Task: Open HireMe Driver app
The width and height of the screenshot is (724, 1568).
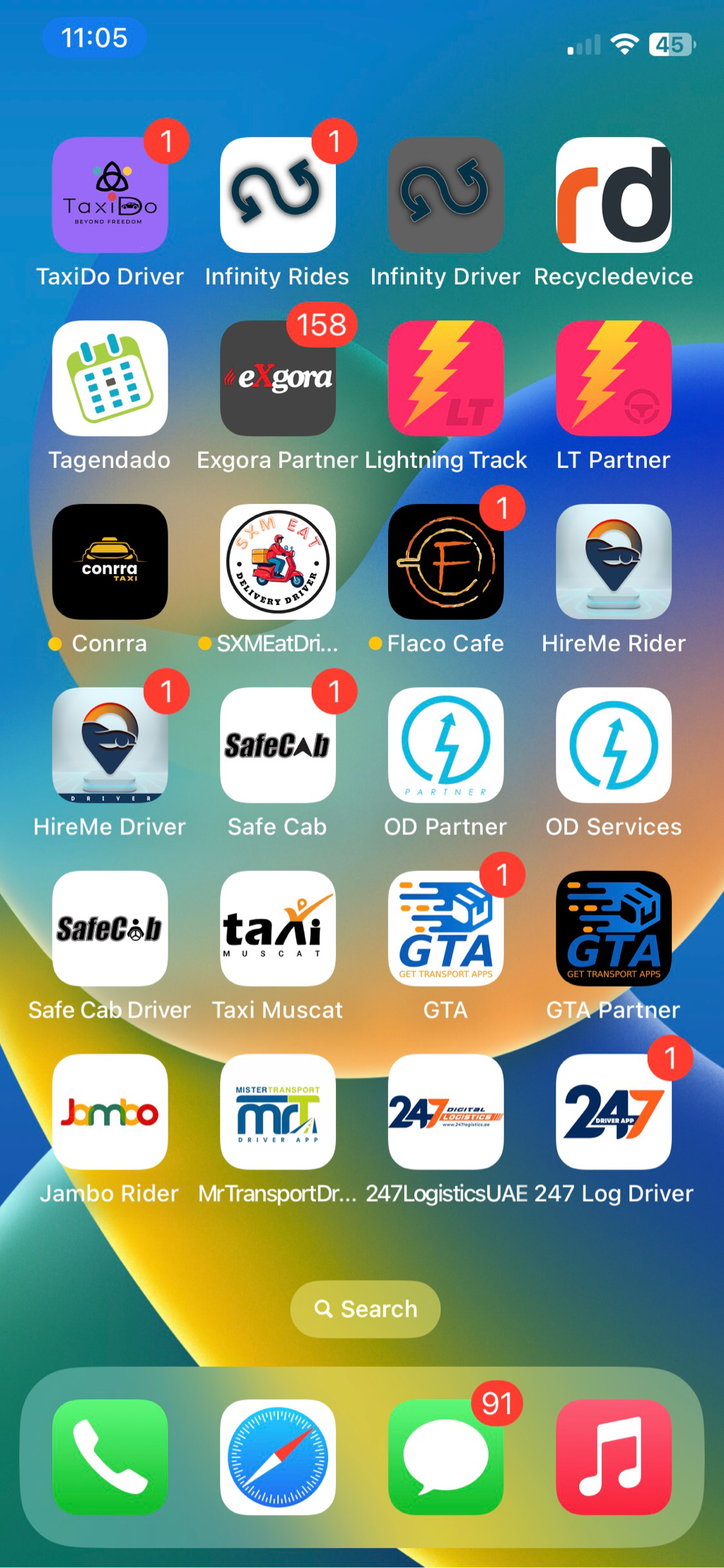Action: tap(110, 744)
